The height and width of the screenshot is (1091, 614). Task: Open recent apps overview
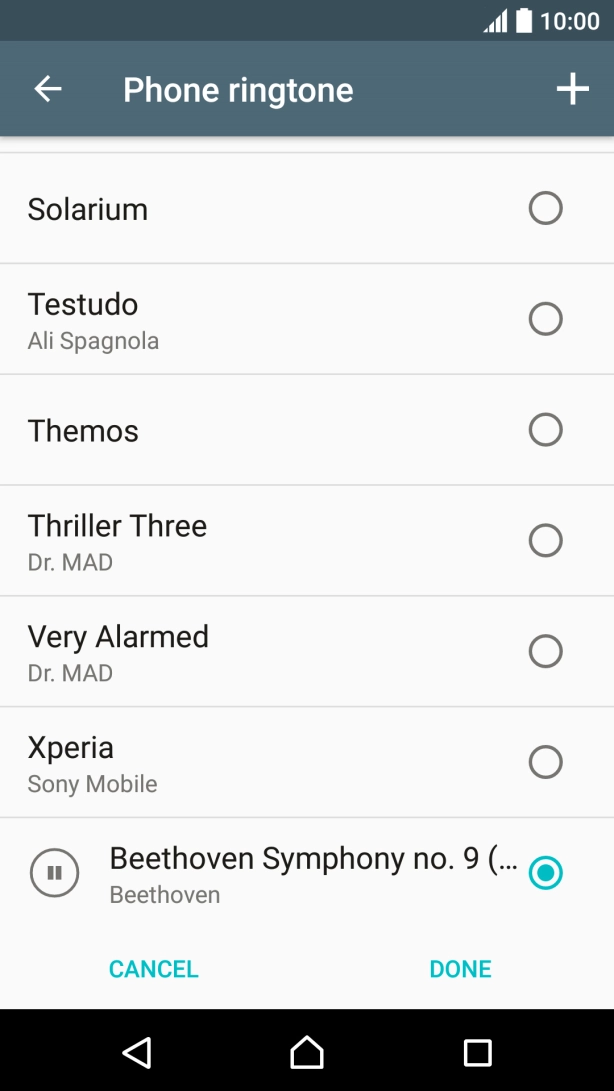pyautogui.click(x=477, y=1052)
